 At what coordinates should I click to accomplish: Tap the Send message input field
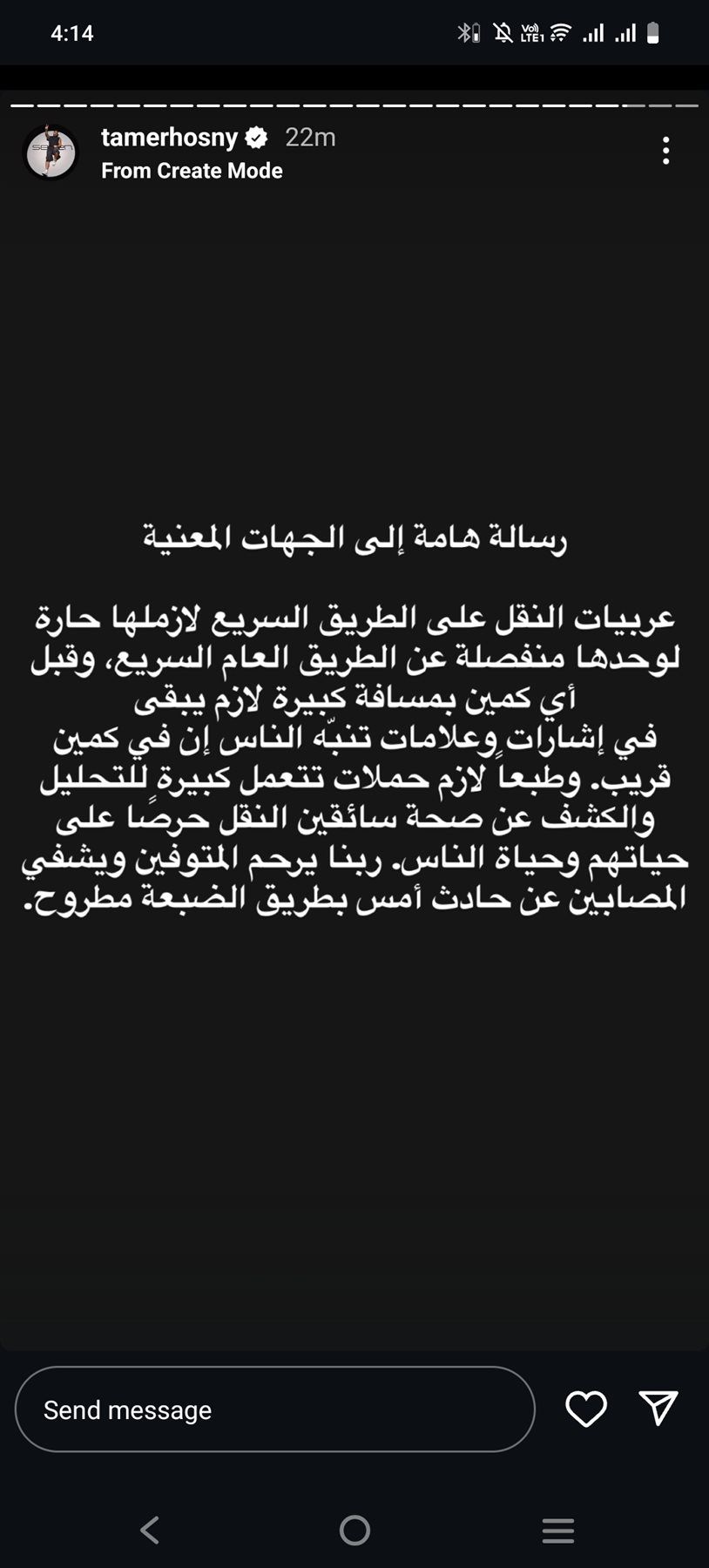274,1409
